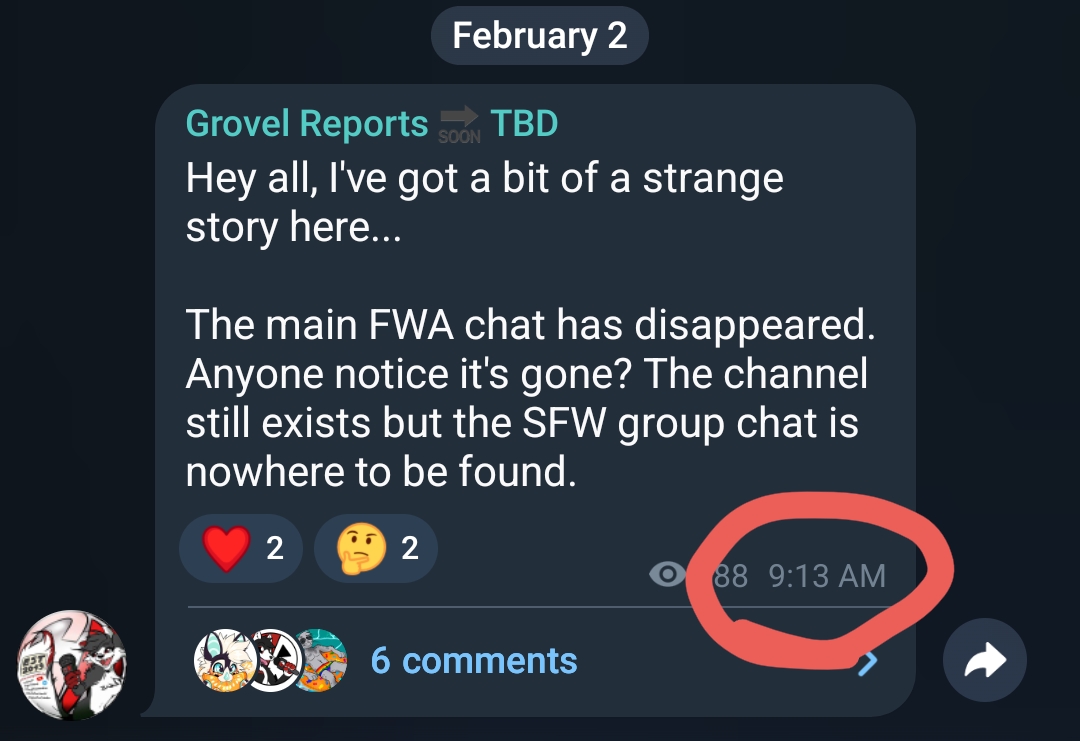Open the Grovel Reports channel name

(x=306, y=124)
